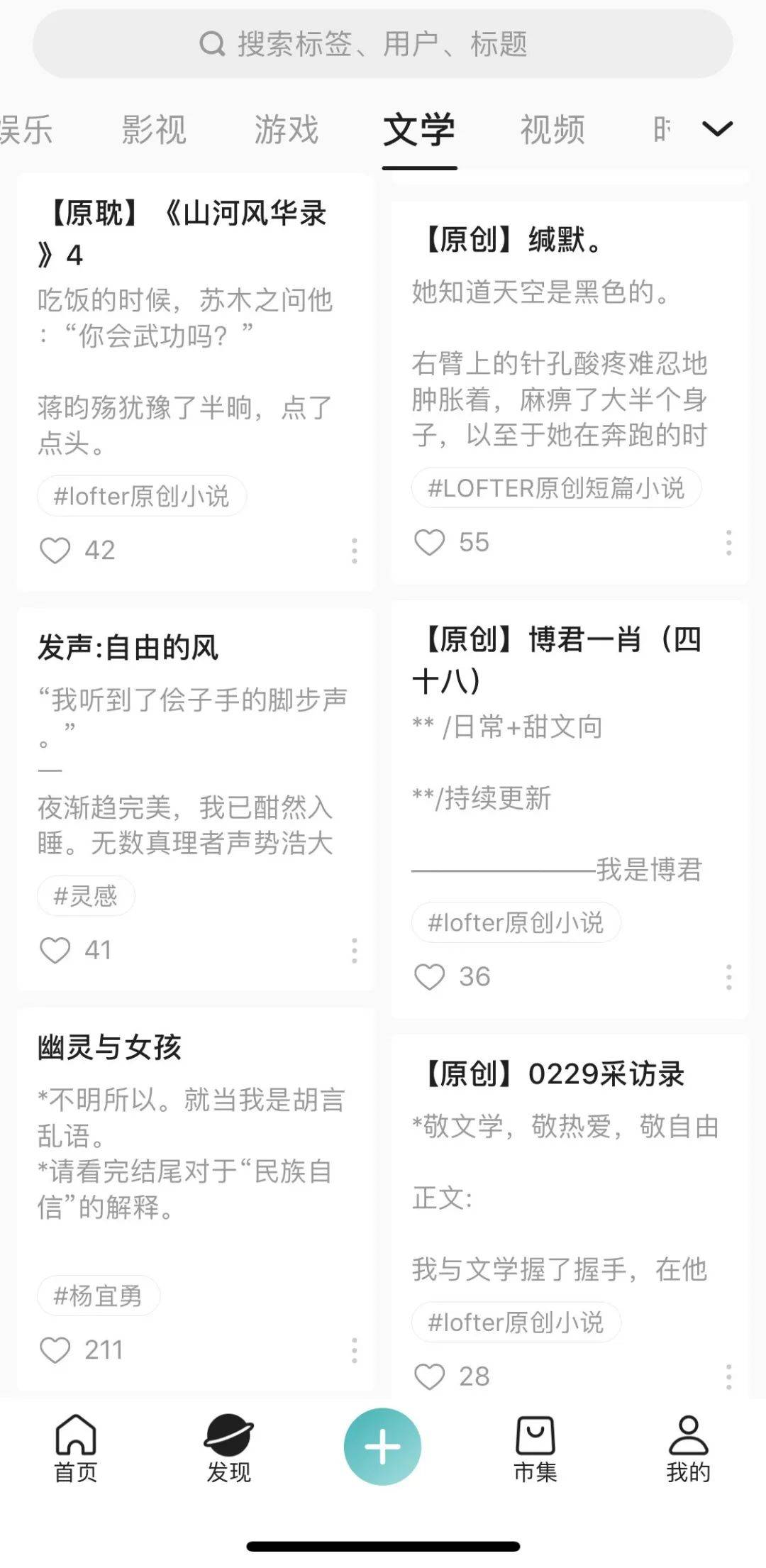Switch to the 影视 tab
The image size is (766, 1568).
pyautogui.click(x=154, y=129)
